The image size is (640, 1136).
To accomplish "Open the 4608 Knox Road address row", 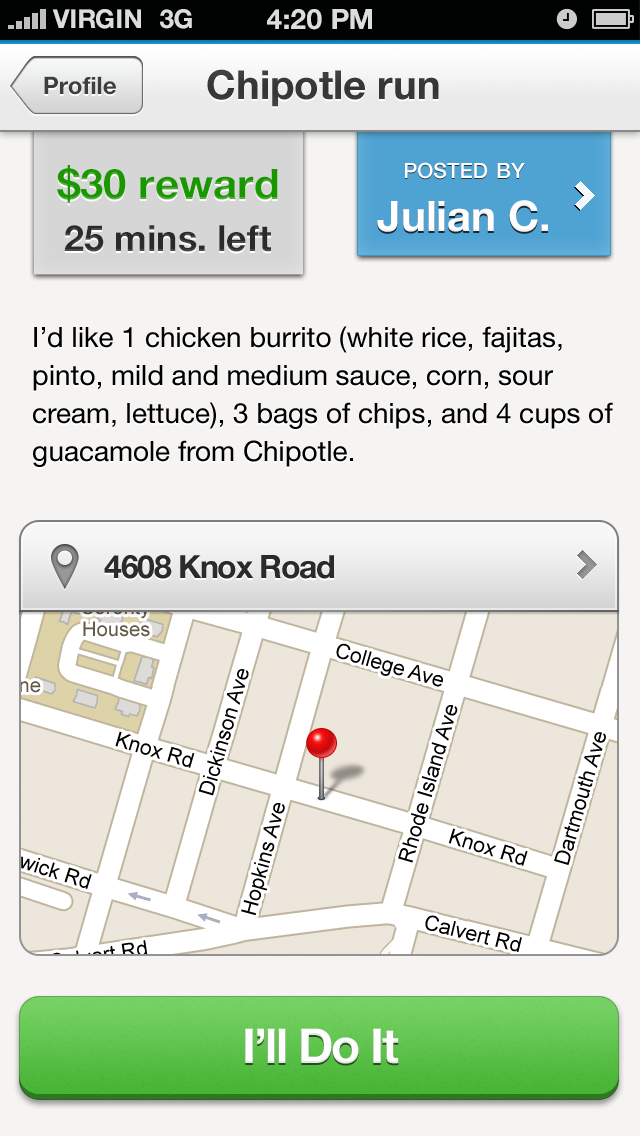I will [x=319, y=566].
